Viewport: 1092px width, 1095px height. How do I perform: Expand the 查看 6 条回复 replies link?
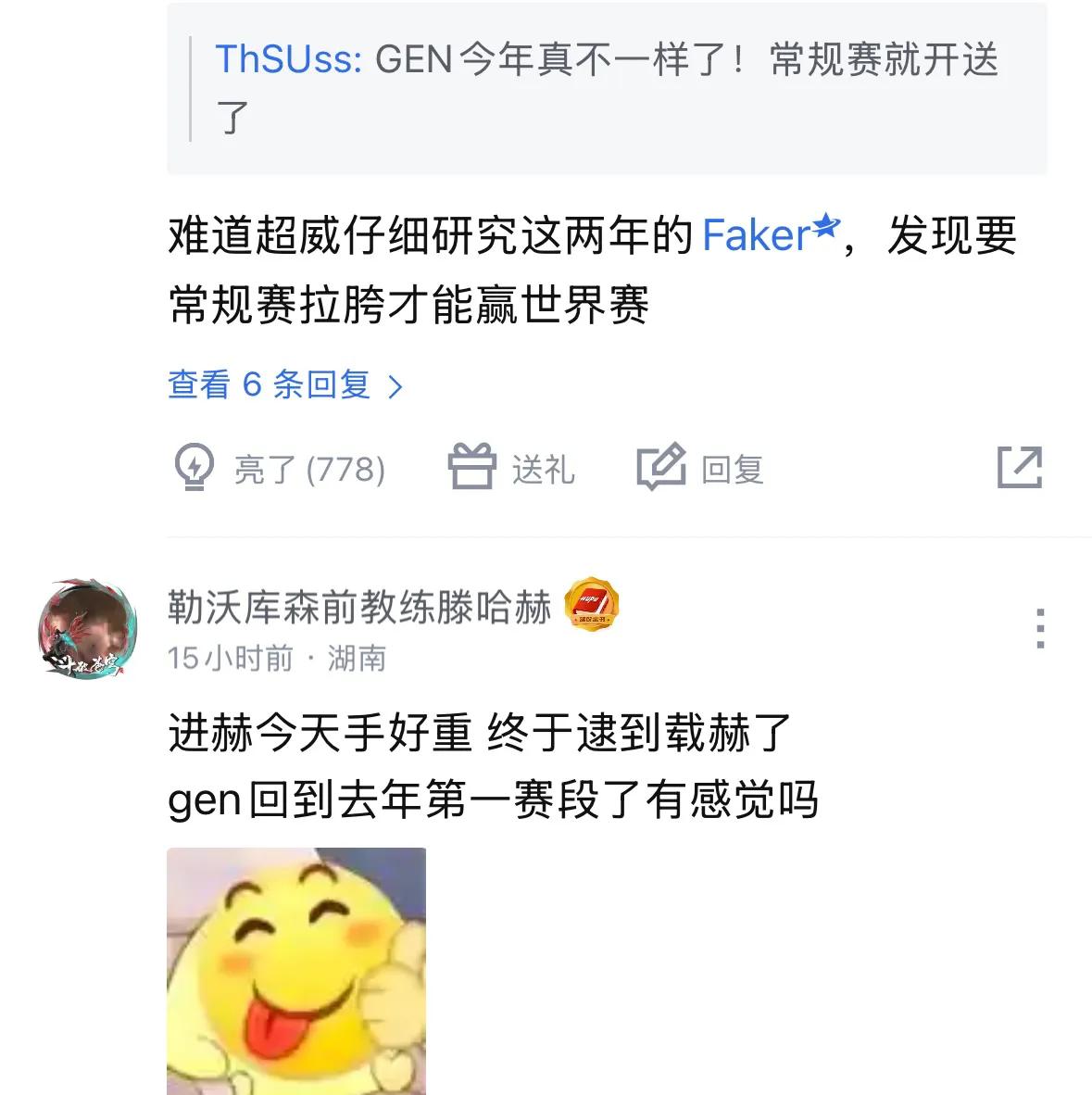(x=285, y=384)
